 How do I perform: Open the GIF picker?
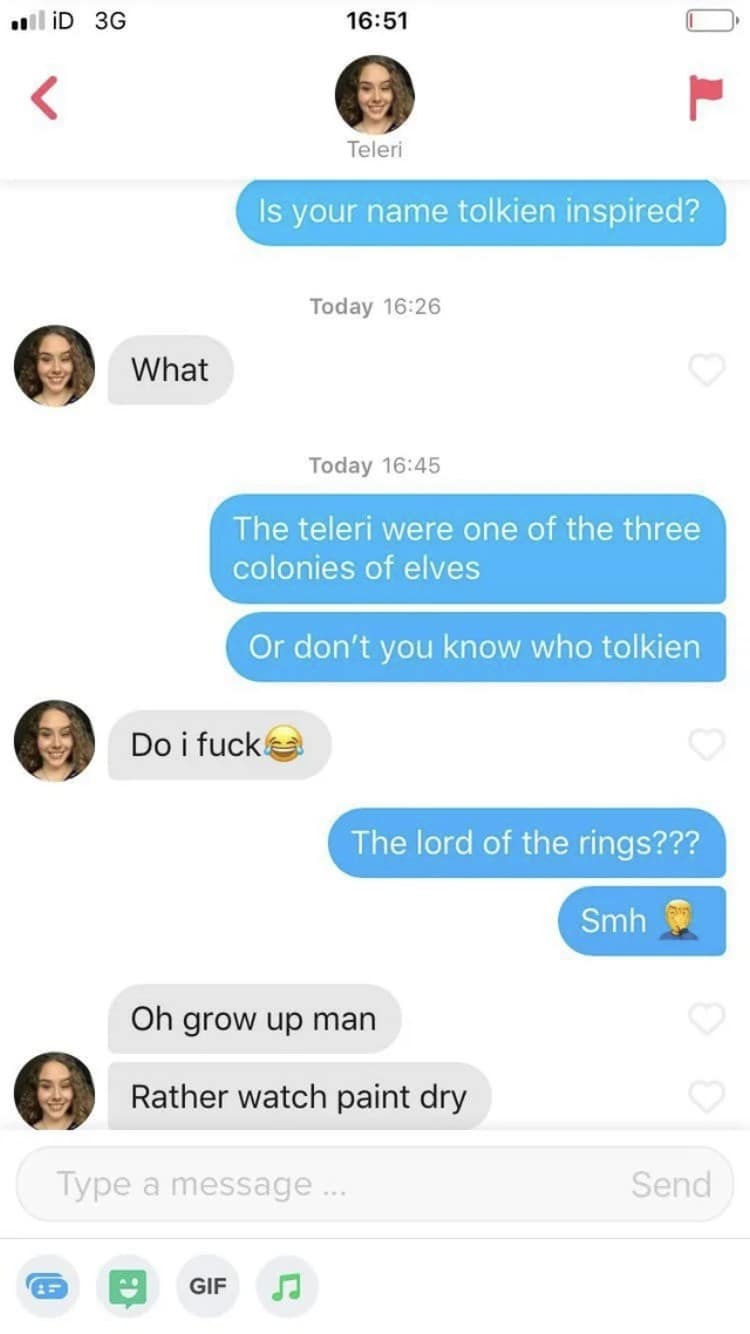click(207, 1286)
